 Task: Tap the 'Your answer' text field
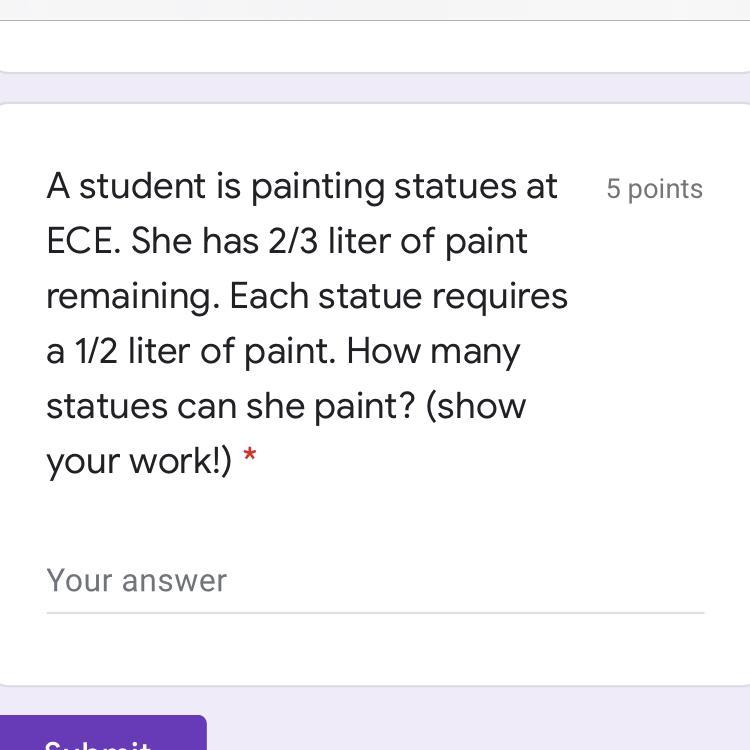click(374, 581)
